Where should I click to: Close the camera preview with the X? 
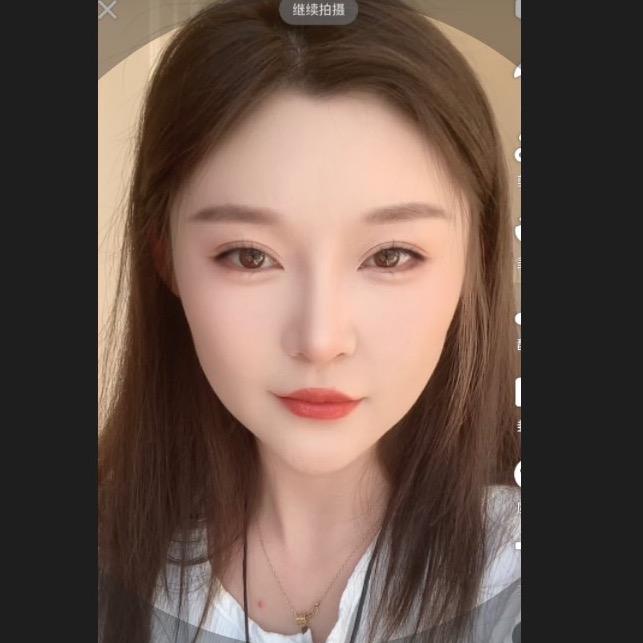pos(108,10)
